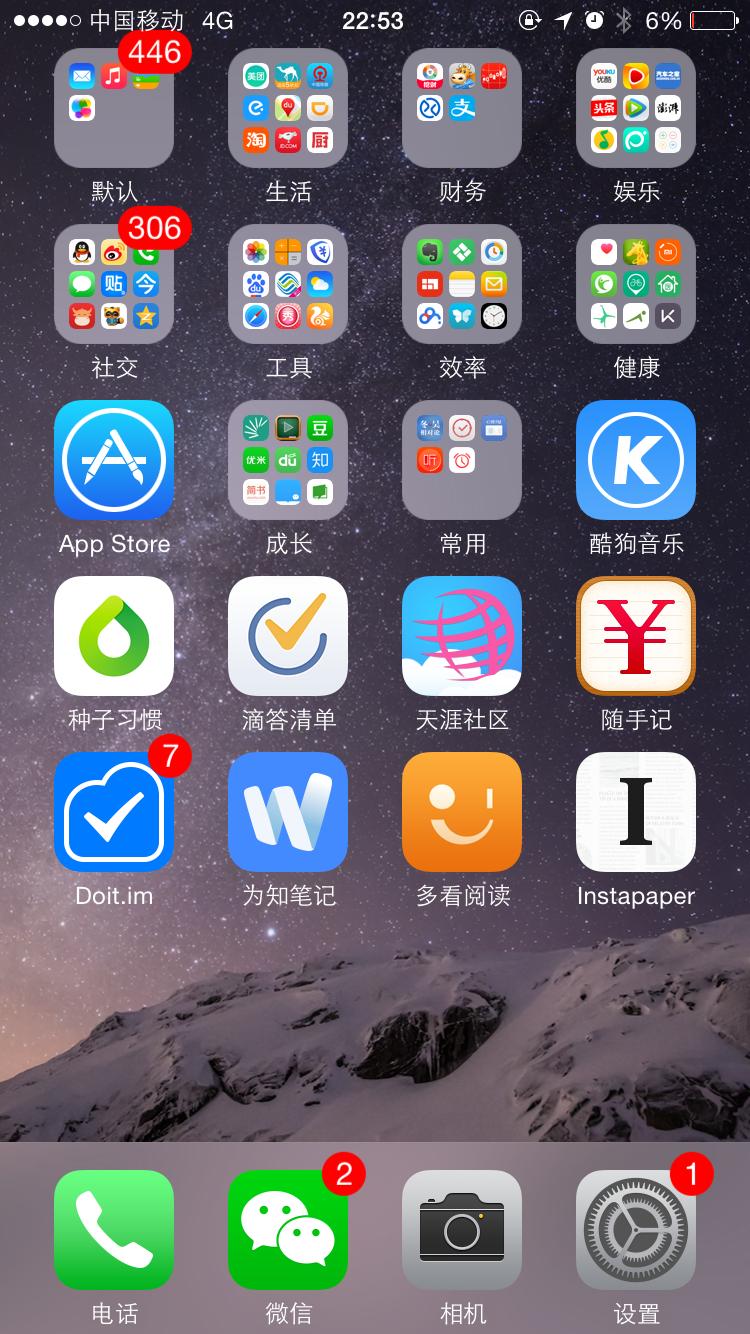The image size is (750, 1334).
Task: Launch 酷狗音乐 music app
Action: click(636, 460)
